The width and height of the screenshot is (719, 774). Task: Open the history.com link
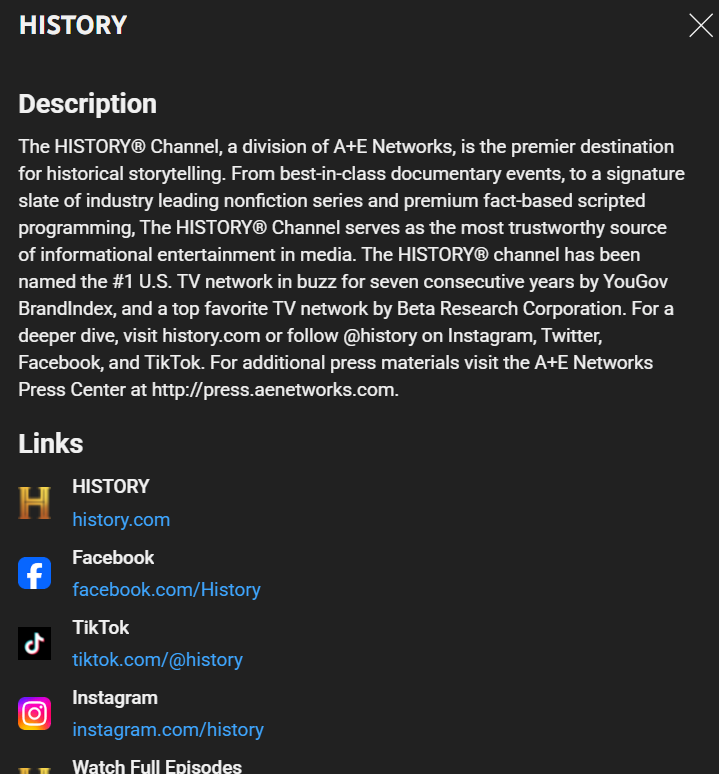click(x=121, y=520)
